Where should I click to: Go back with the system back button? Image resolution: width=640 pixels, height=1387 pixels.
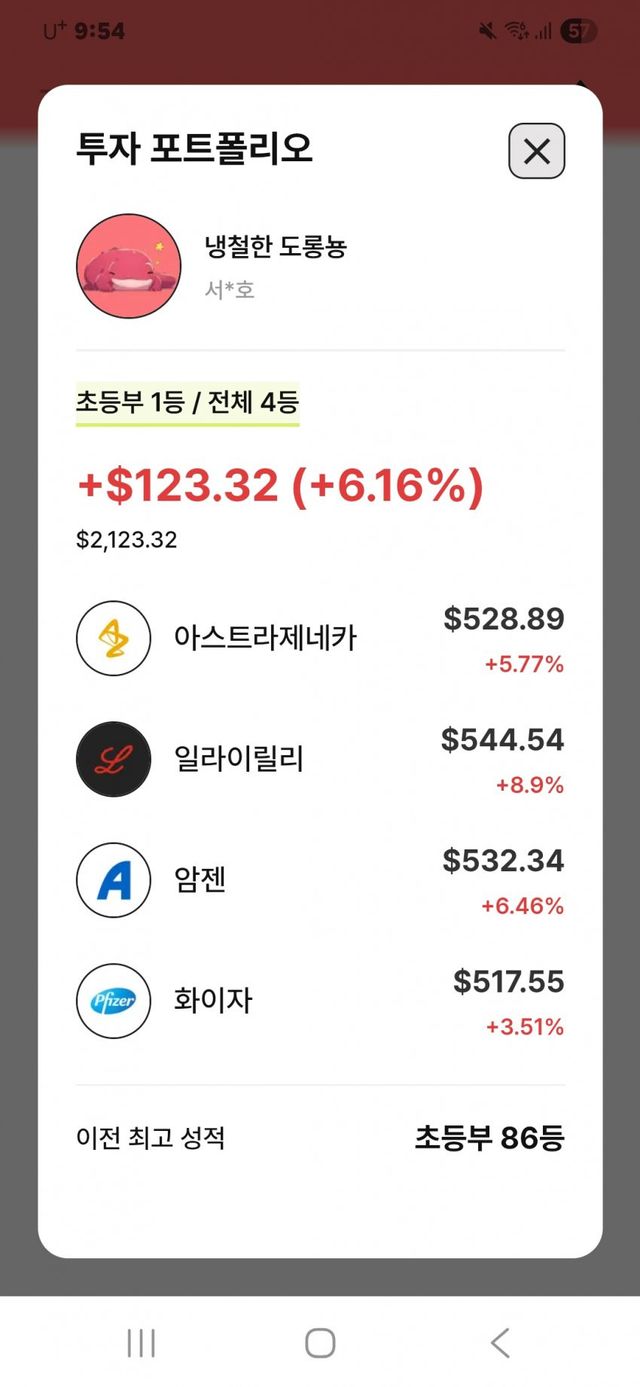(x=500, y=1342)
